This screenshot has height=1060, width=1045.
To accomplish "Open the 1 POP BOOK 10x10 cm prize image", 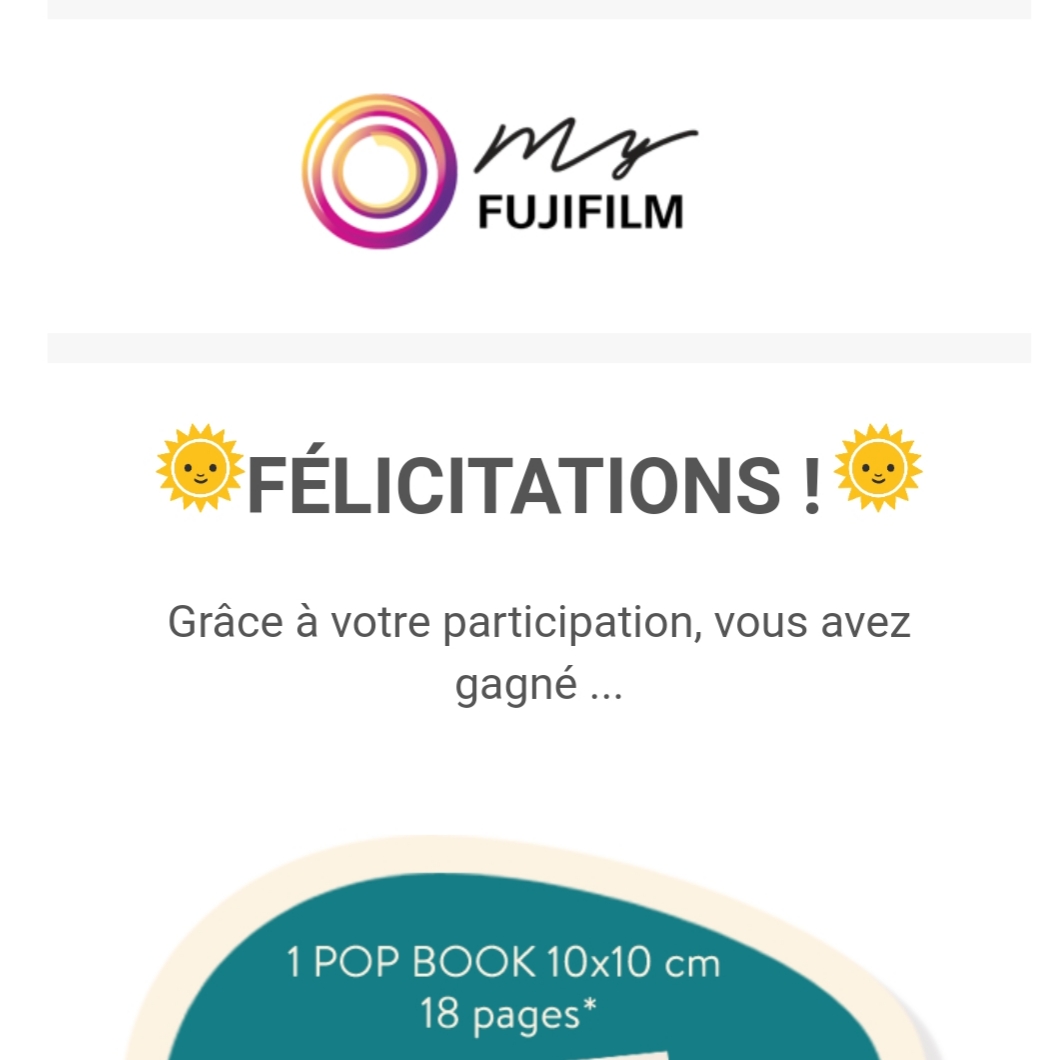I will click(x=505, y=985).
